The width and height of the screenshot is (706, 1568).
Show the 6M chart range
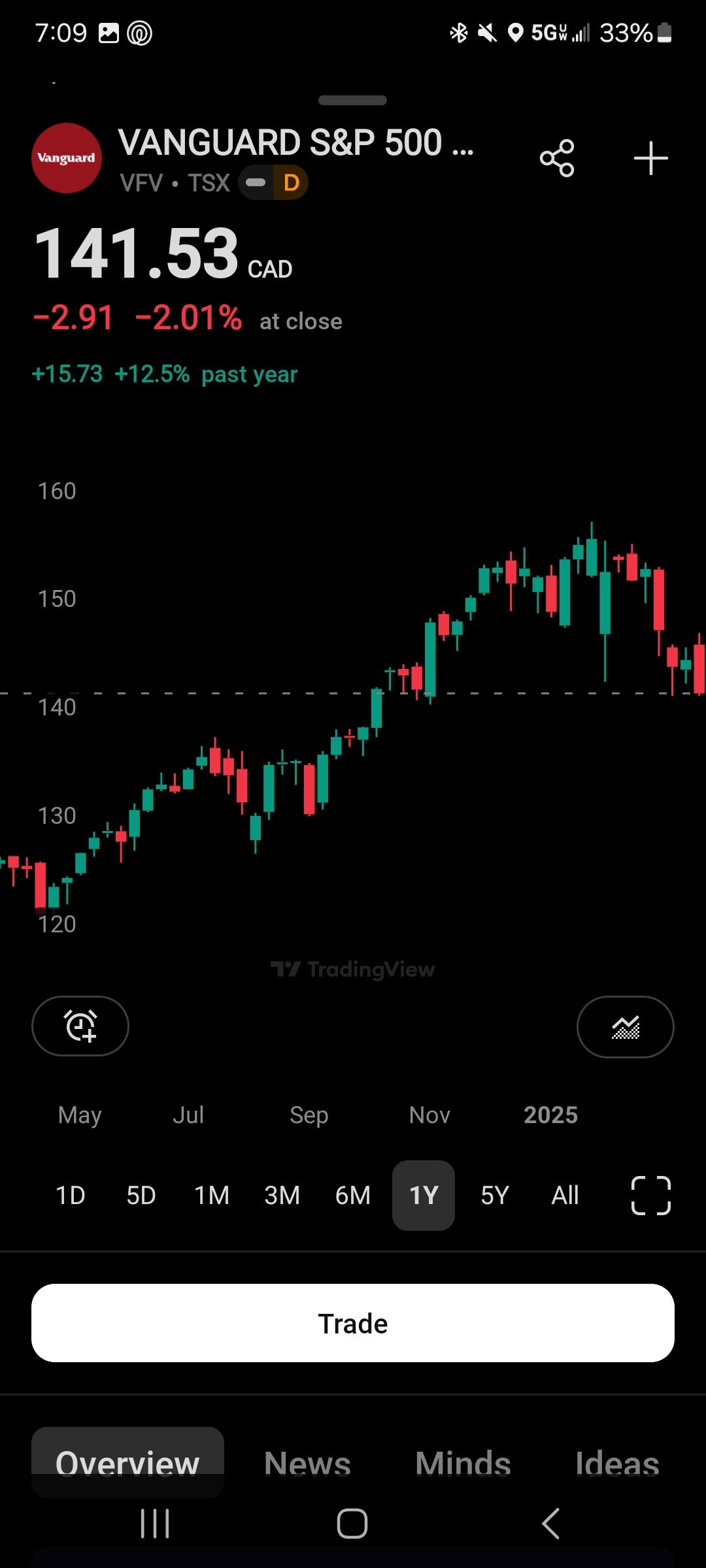pos(353,1196)
